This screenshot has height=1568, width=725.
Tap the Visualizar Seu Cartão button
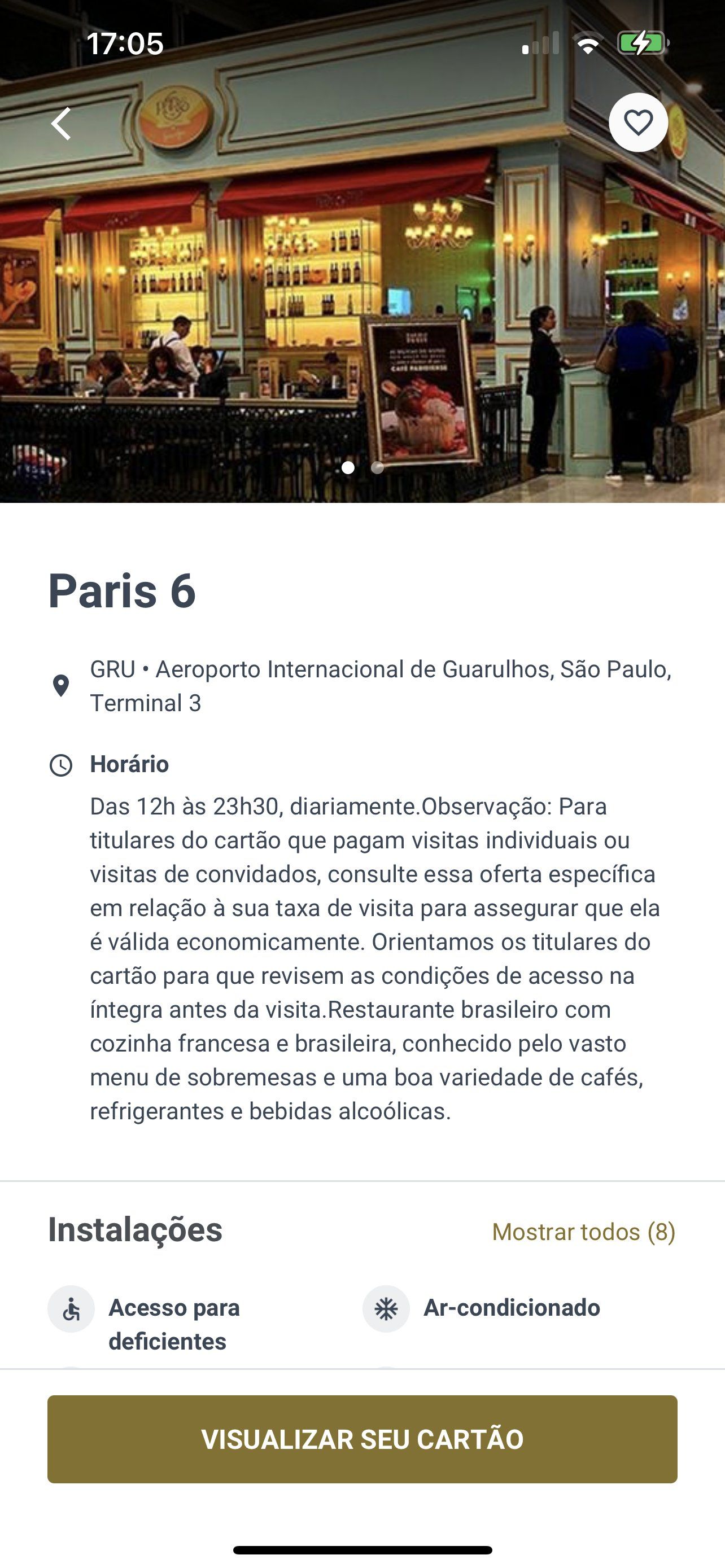tap(362, 1439)
